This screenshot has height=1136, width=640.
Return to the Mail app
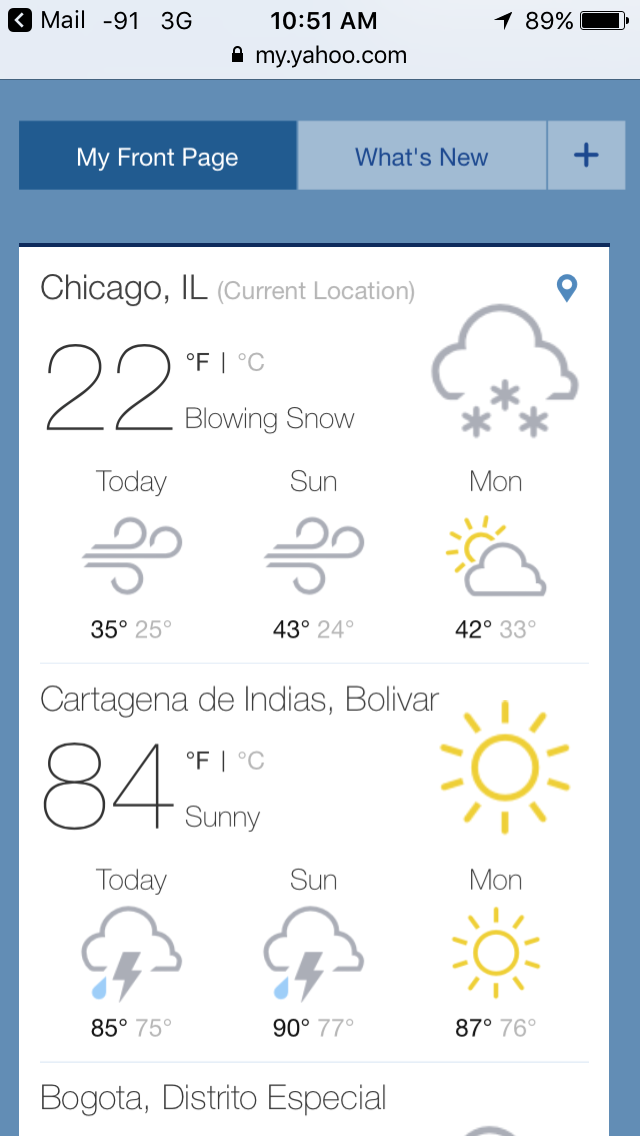click(x=48, y=20)
